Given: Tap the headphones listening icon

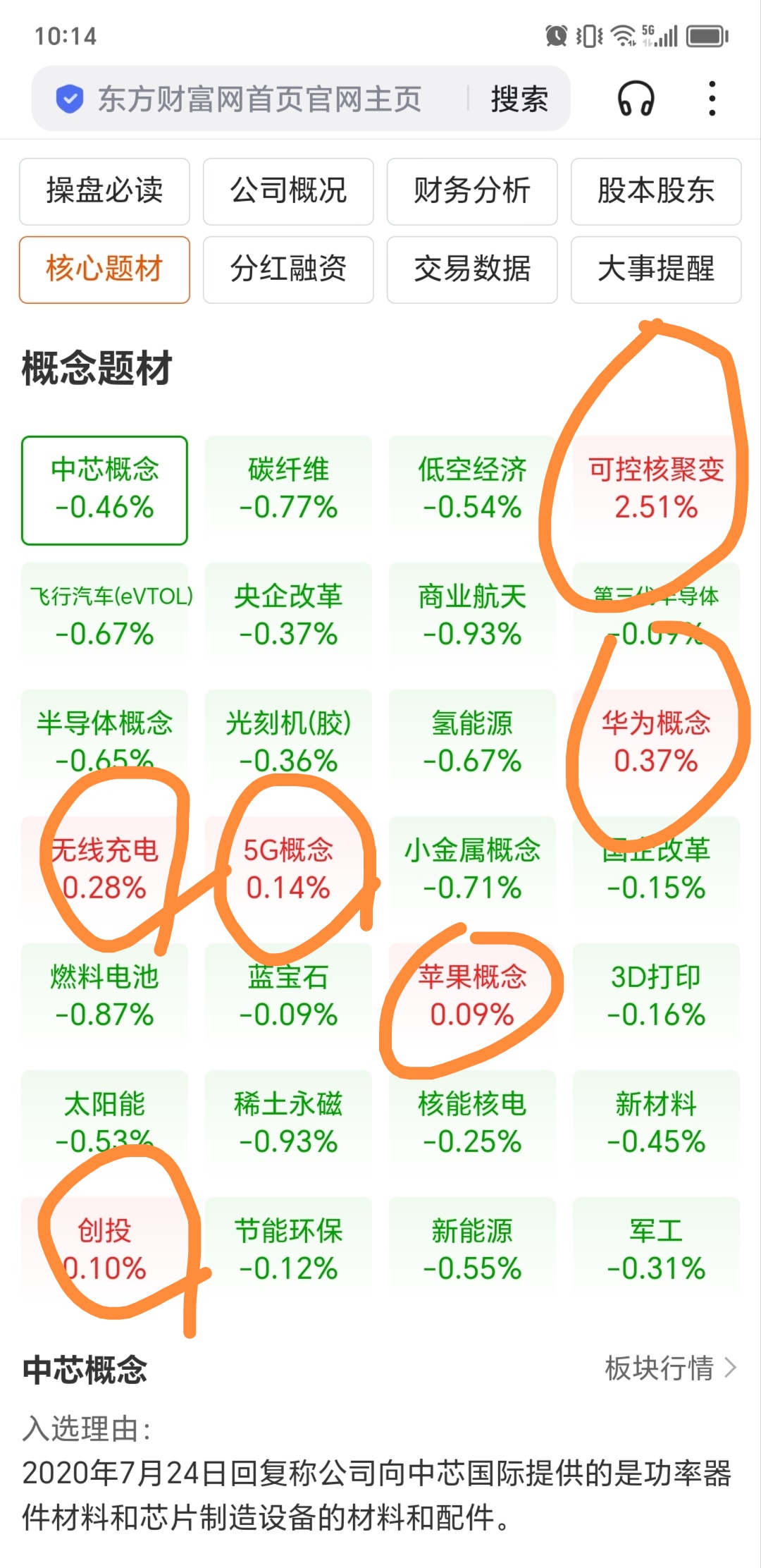Looking at the screenshot, I should point(636,98).
